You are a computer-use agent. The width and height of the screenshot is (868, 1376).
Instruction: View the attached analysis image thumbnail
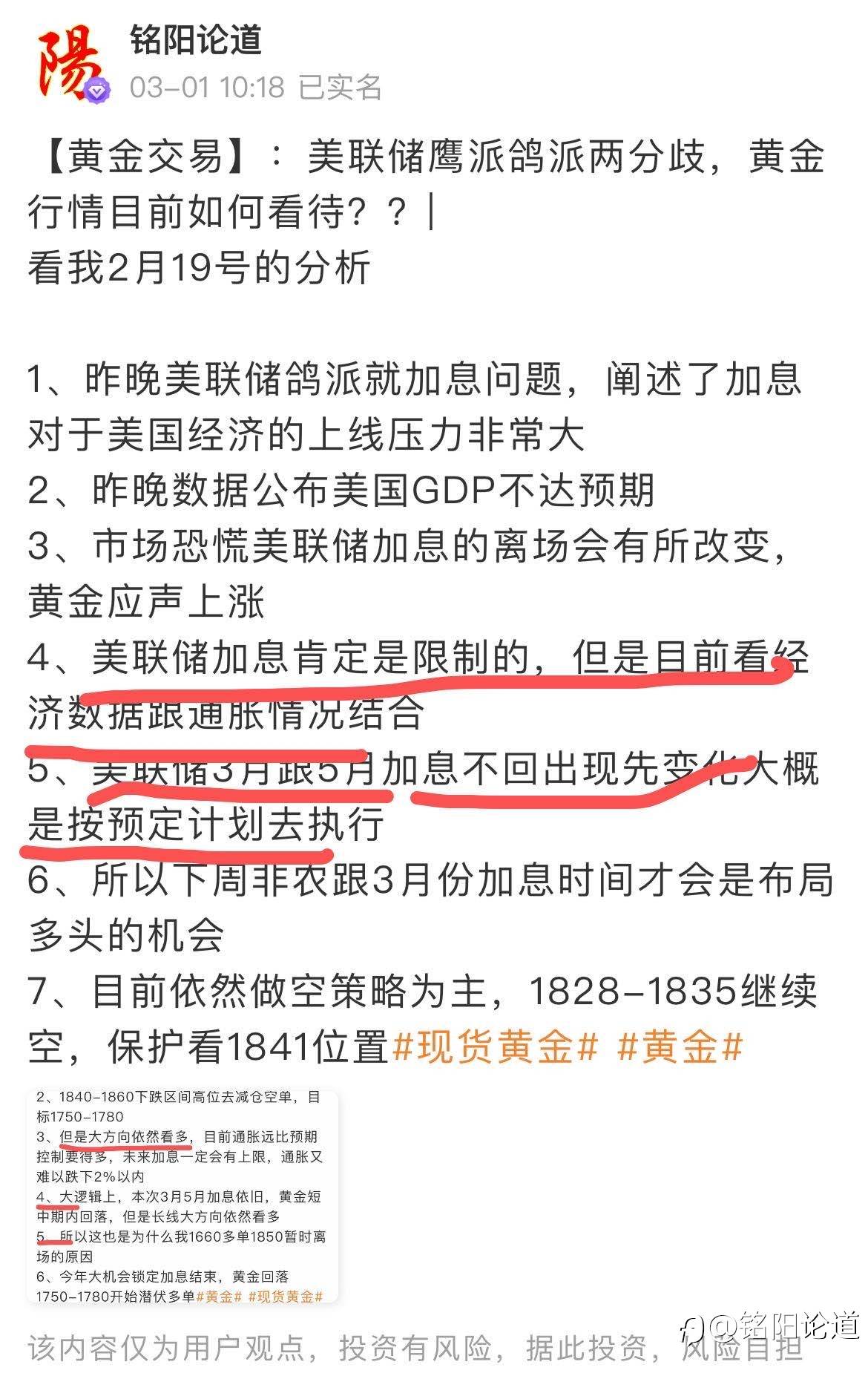pyautogui.click(x=183, y=1197)
